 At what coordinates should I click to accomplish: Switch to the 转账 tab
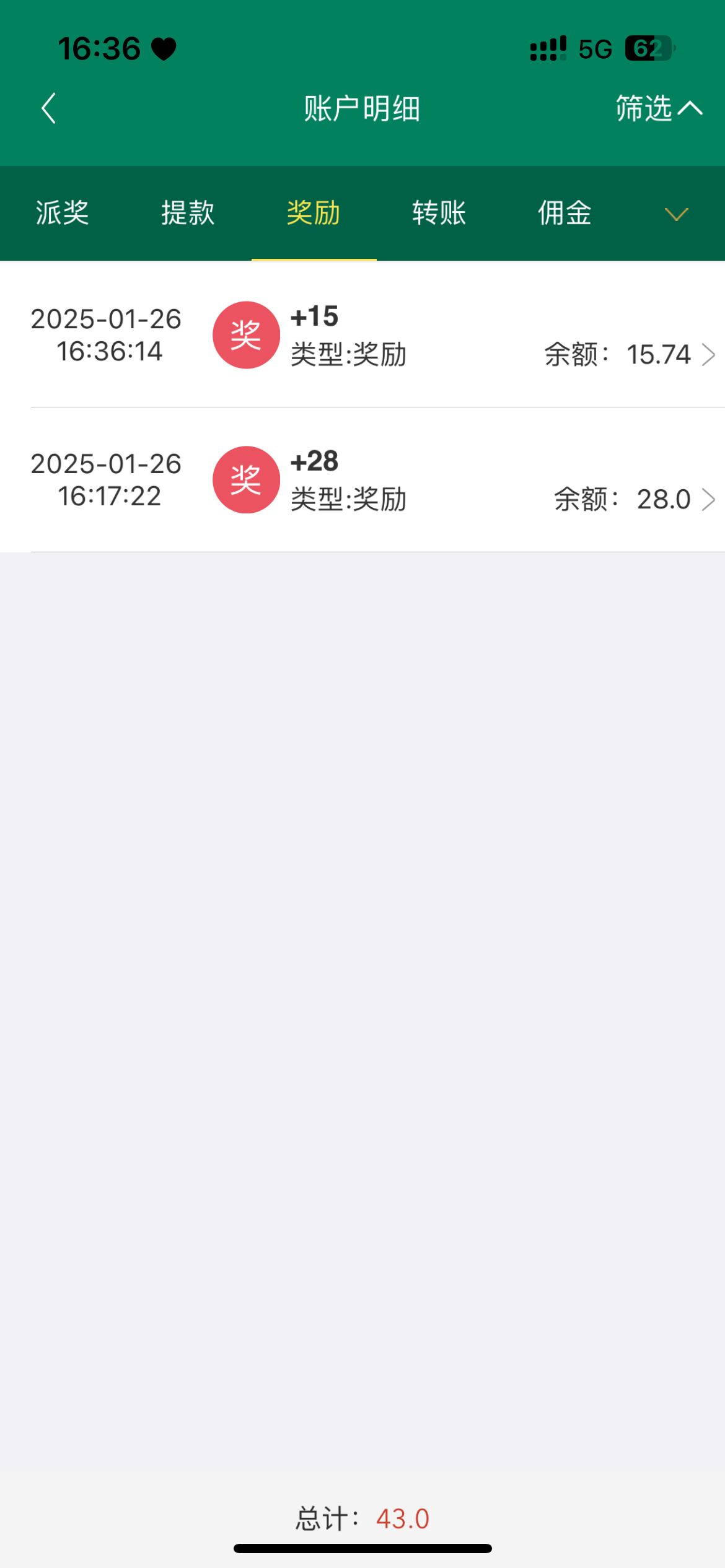click(439, 213)
